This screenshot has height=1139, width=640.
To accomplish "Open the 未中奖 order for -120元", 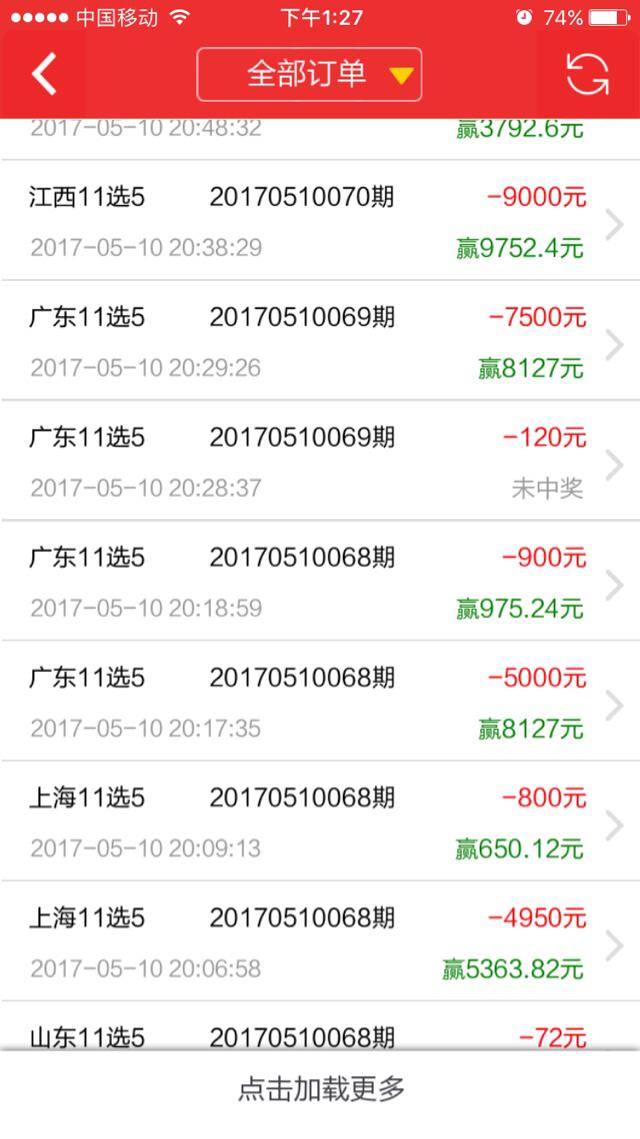I will [x=320, y=461].
